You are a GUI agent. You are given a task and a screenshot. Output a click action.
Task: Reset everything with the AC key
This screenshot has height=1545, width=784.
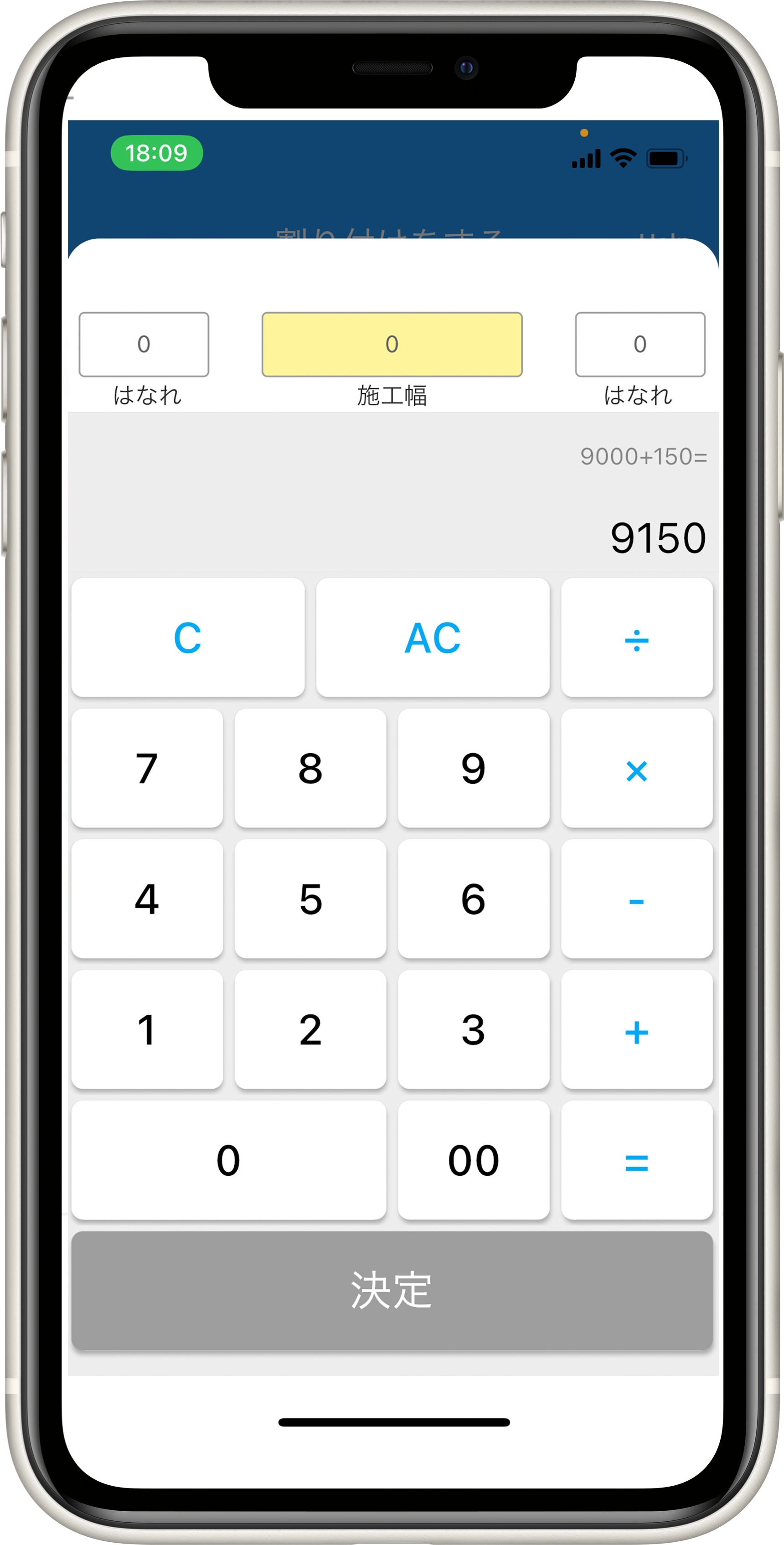(433, 637)
